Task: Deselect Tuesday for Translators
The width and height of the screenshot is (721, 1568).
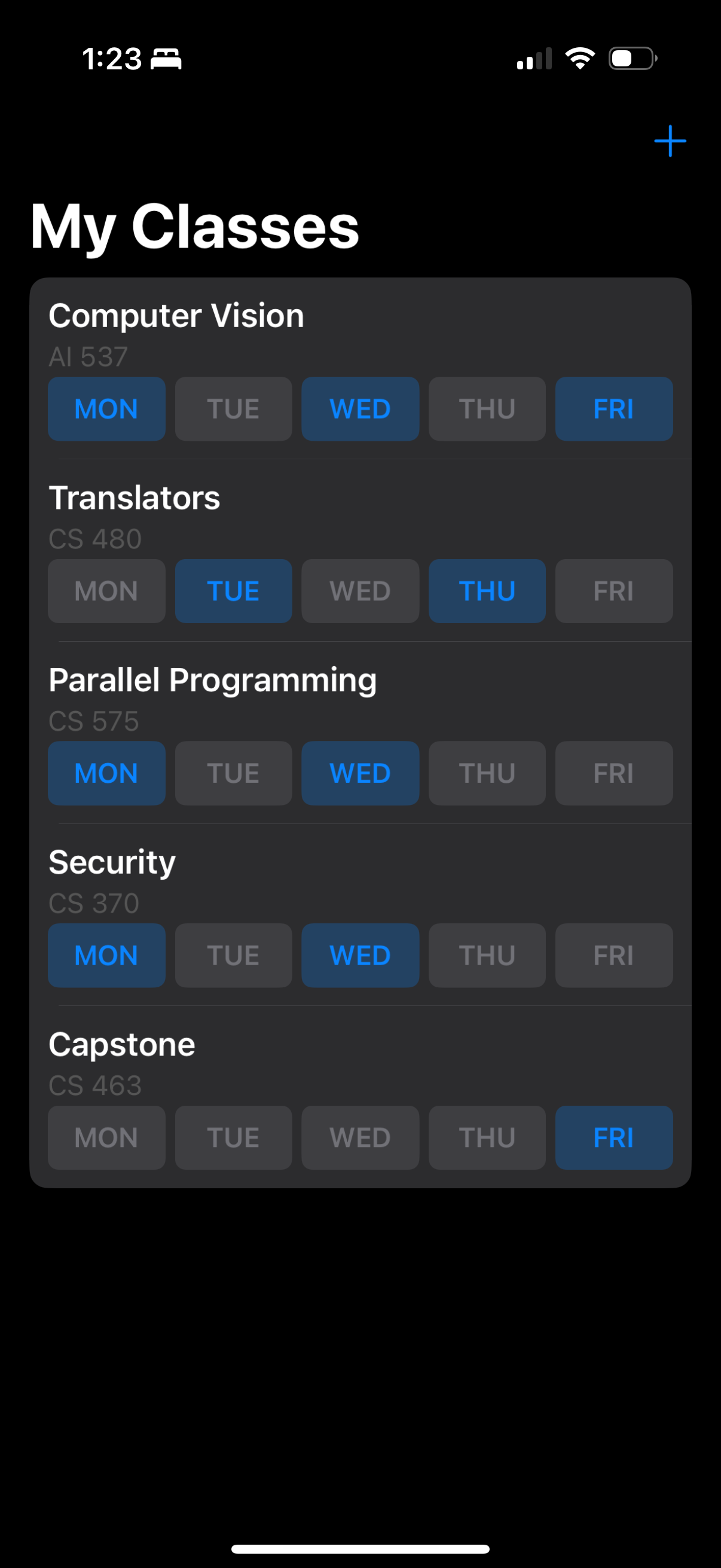Action: point(233,591)
